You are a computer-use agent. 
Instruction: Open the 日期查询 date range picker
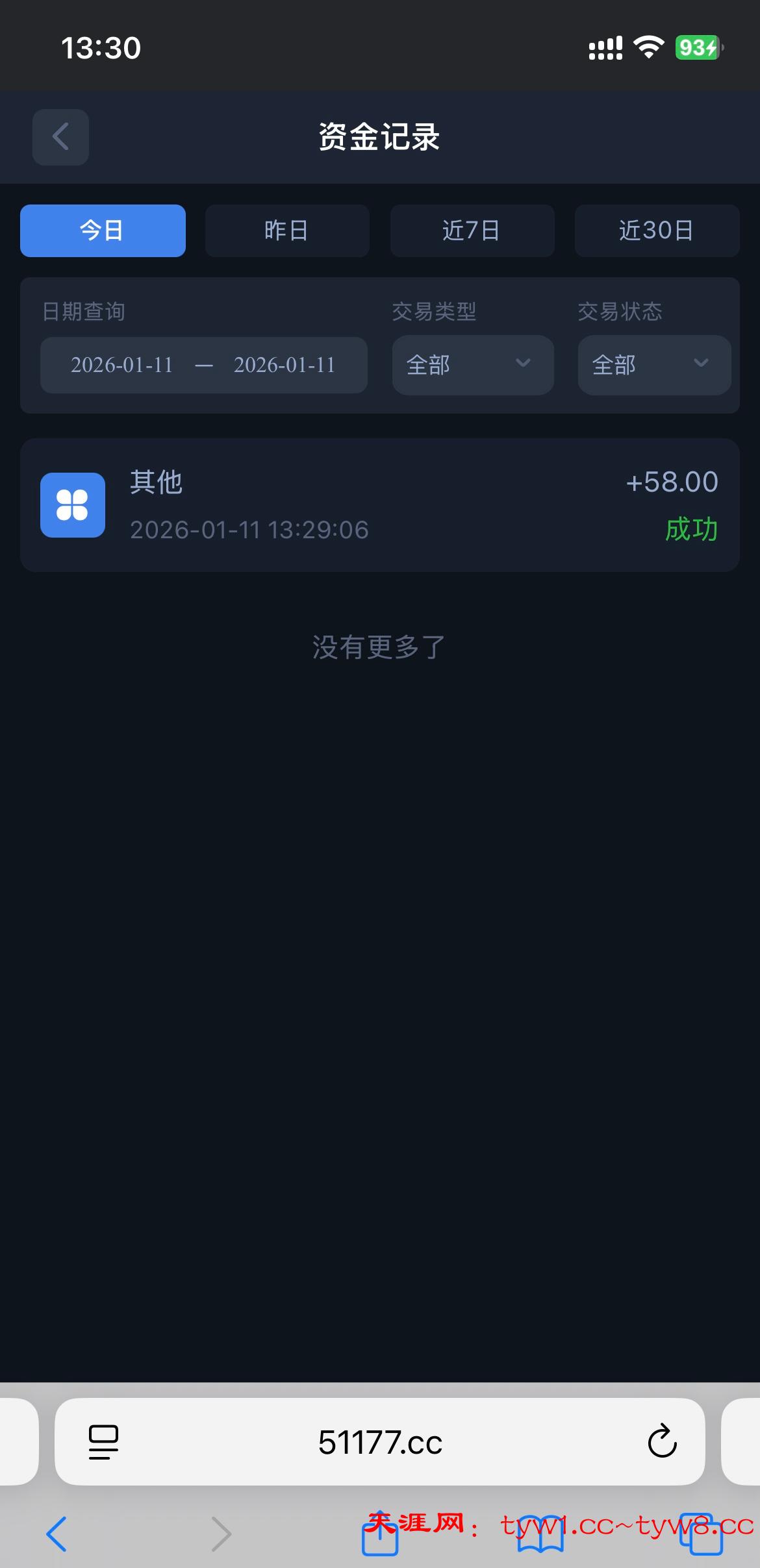[x=203, y=365]
